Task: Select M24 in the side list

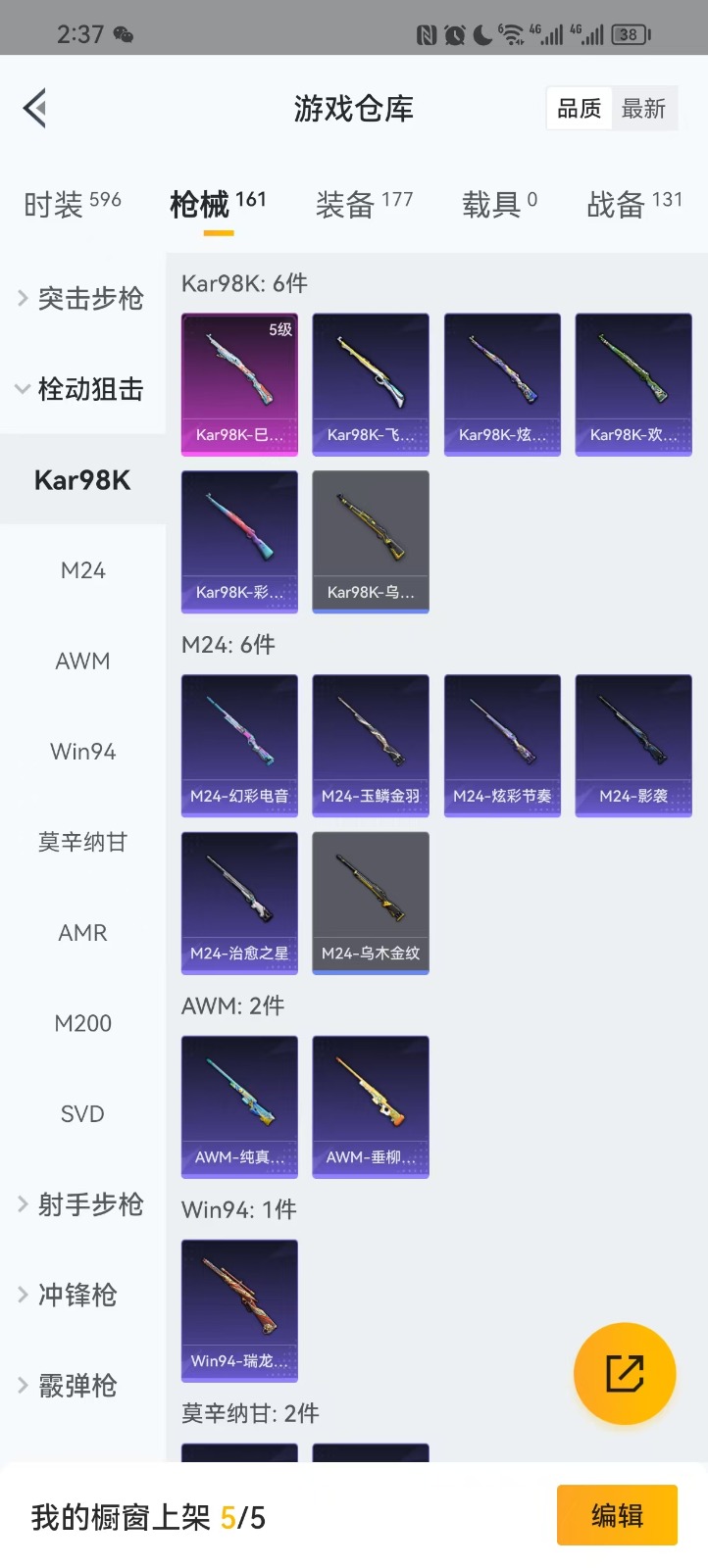Action: pos(82,570)
